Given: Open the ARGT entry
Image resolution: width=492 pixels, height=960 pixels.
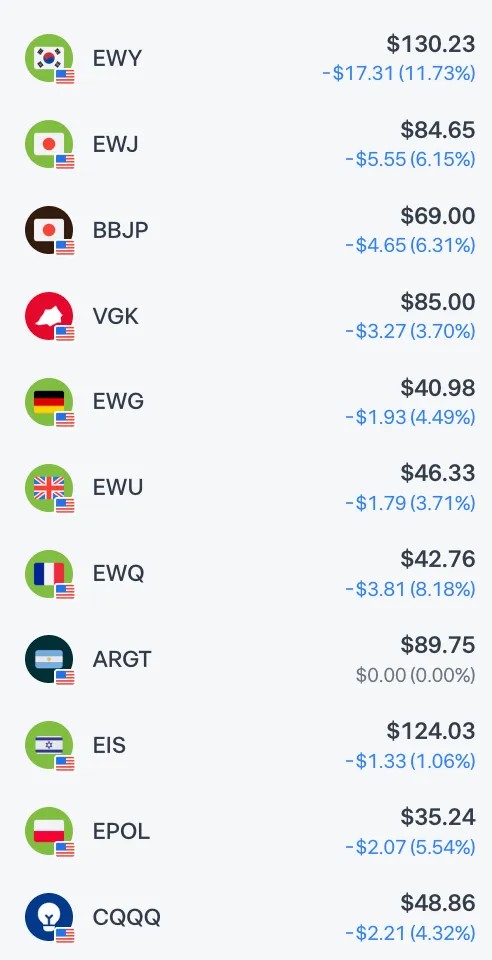Looking at the screenshot, I should (246, 659).
